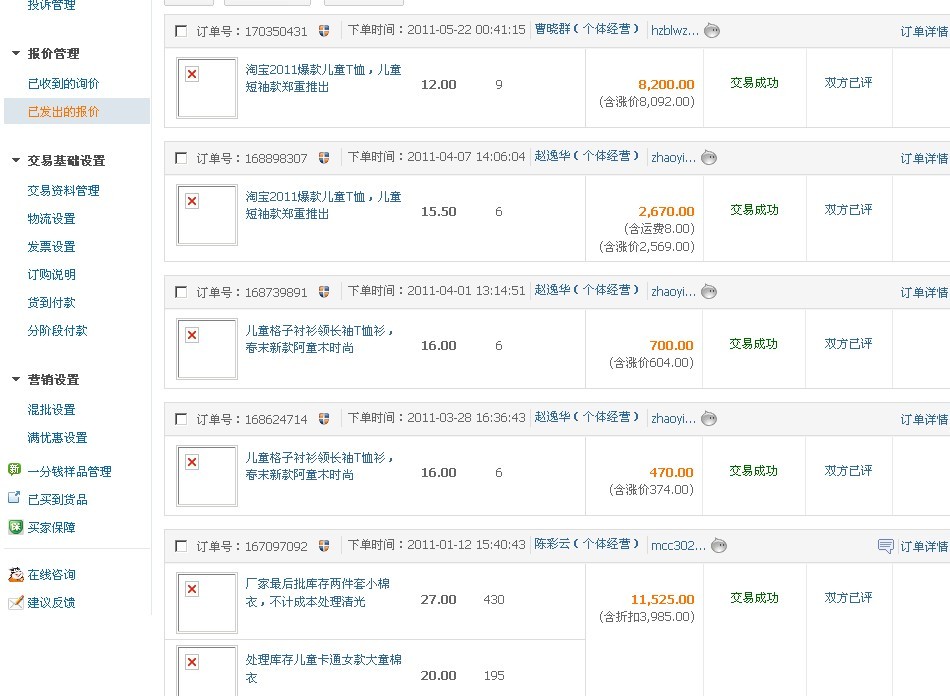
Task: Open 儿童格子衬衫 product in order 168624714
Action: click(x=319, y=466)
